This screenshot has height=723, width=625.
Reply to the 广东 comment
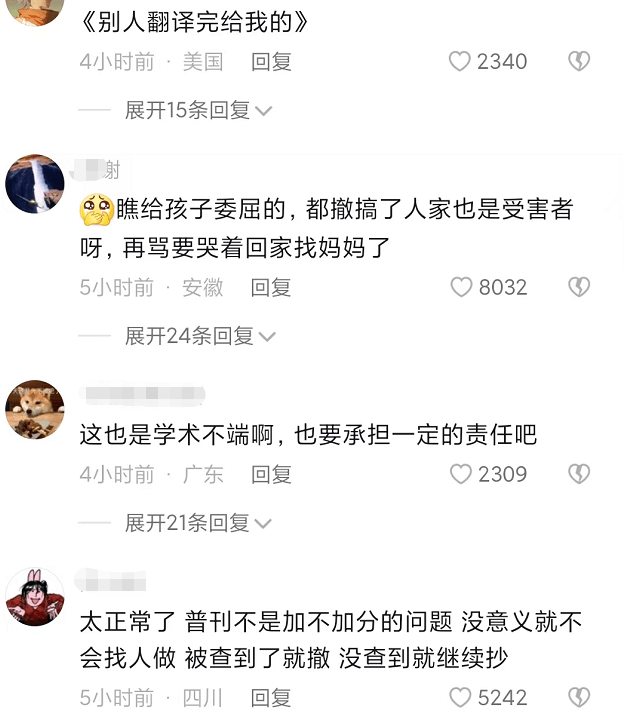pos(271,474)
